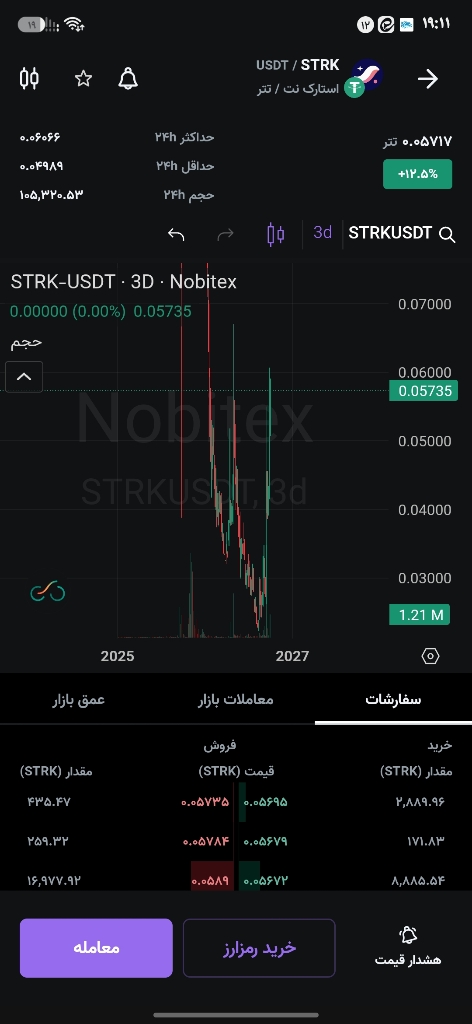The image size is (472, 1024).
Task: Open chart settings hexagon icon
Action: click(x=430, y=656)
